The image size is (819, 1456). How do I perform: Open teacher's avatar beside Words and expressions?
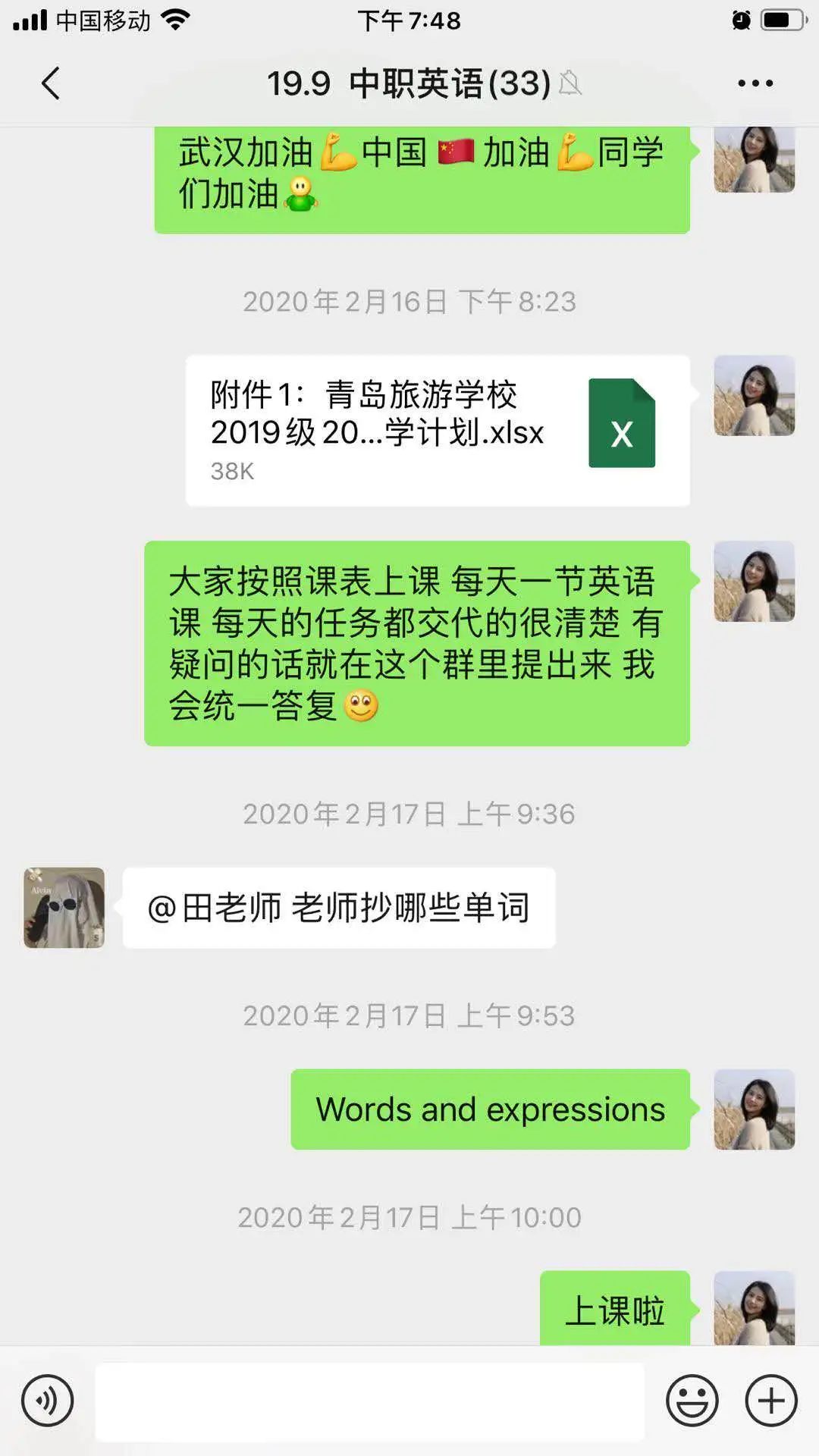pyautogui.click(x=754, y=1109)
